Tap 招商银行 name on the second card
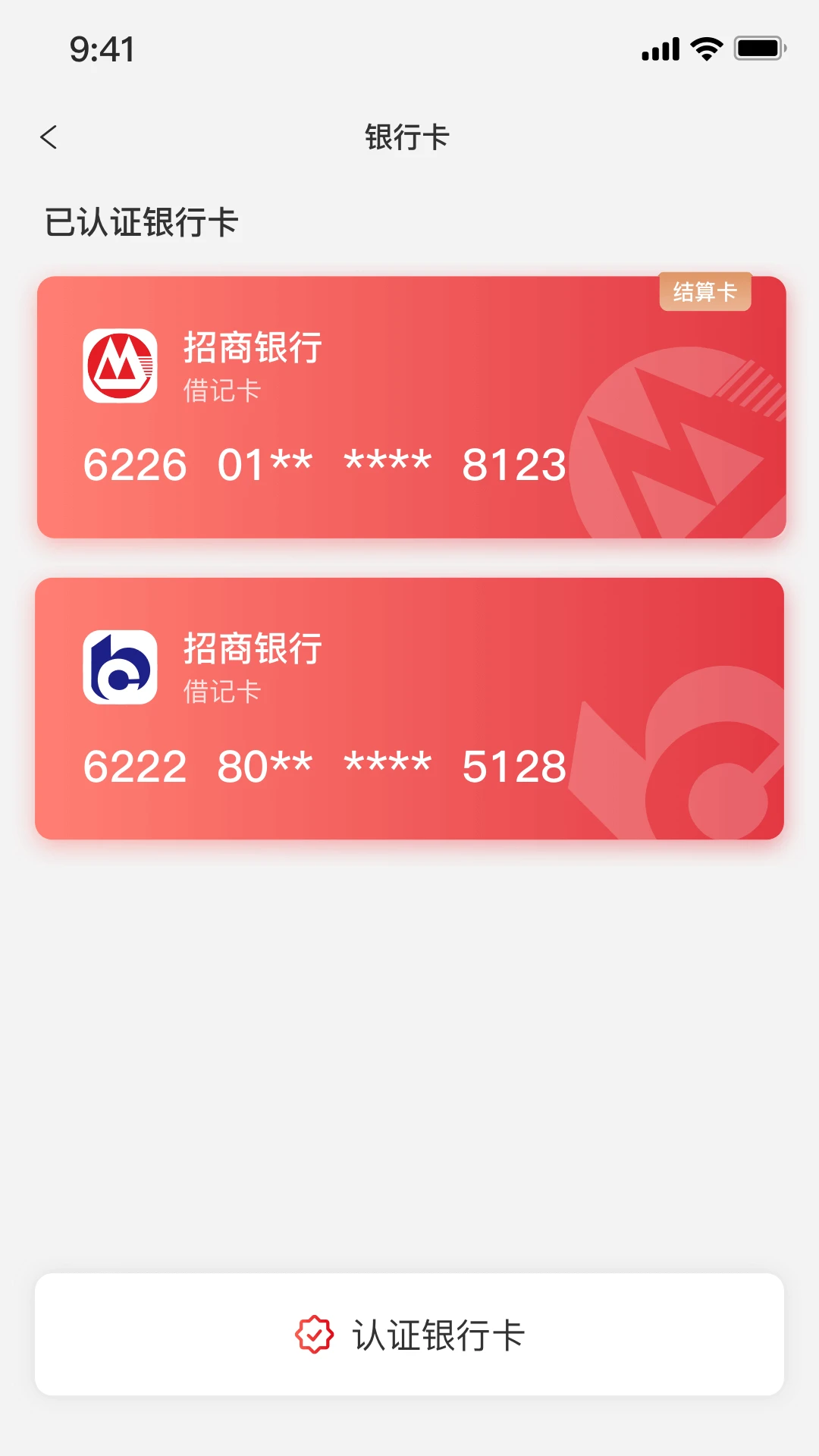 pos(250,649)
